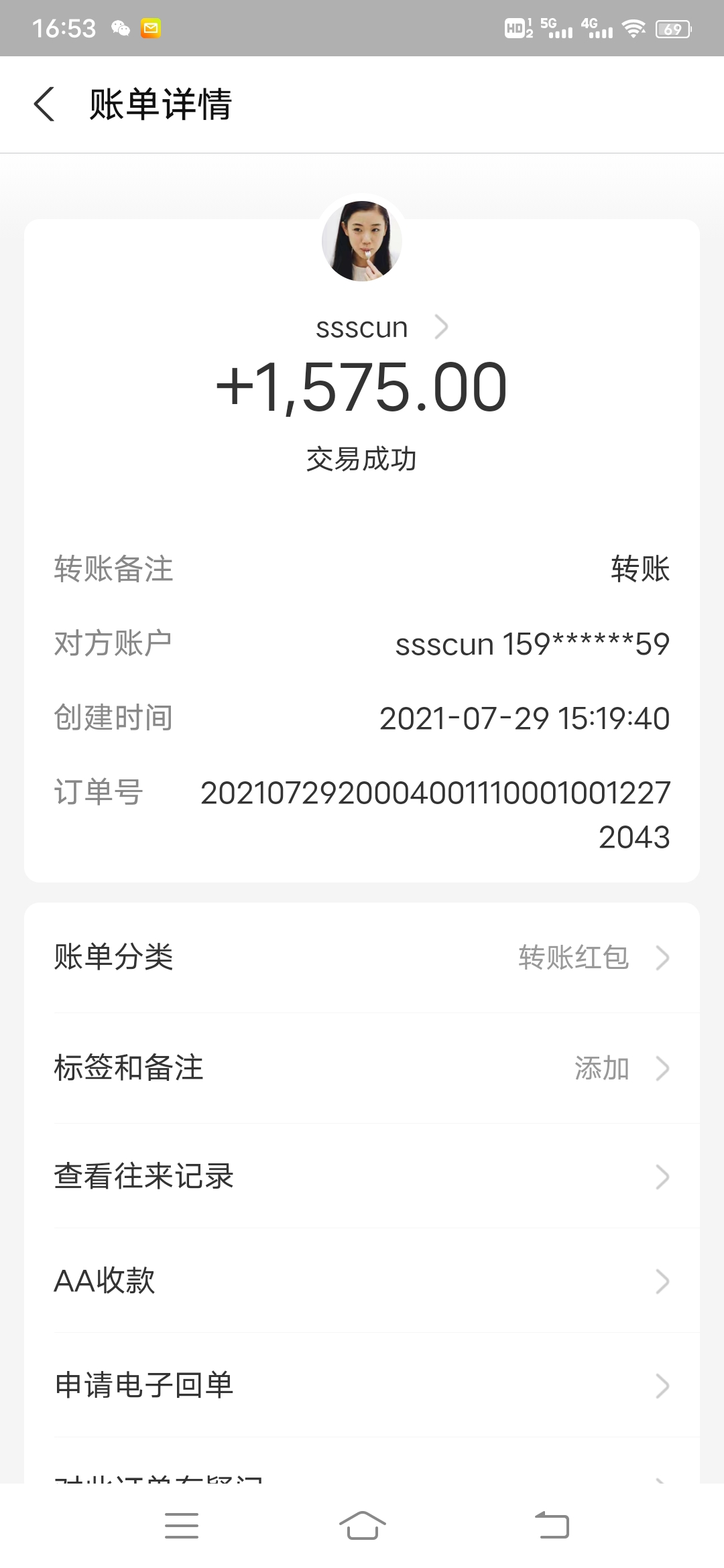The width and height of the screenshot is (724, 1568).
Task: Tap the HD2 indicator in status bar
Action: pos(518,28)
